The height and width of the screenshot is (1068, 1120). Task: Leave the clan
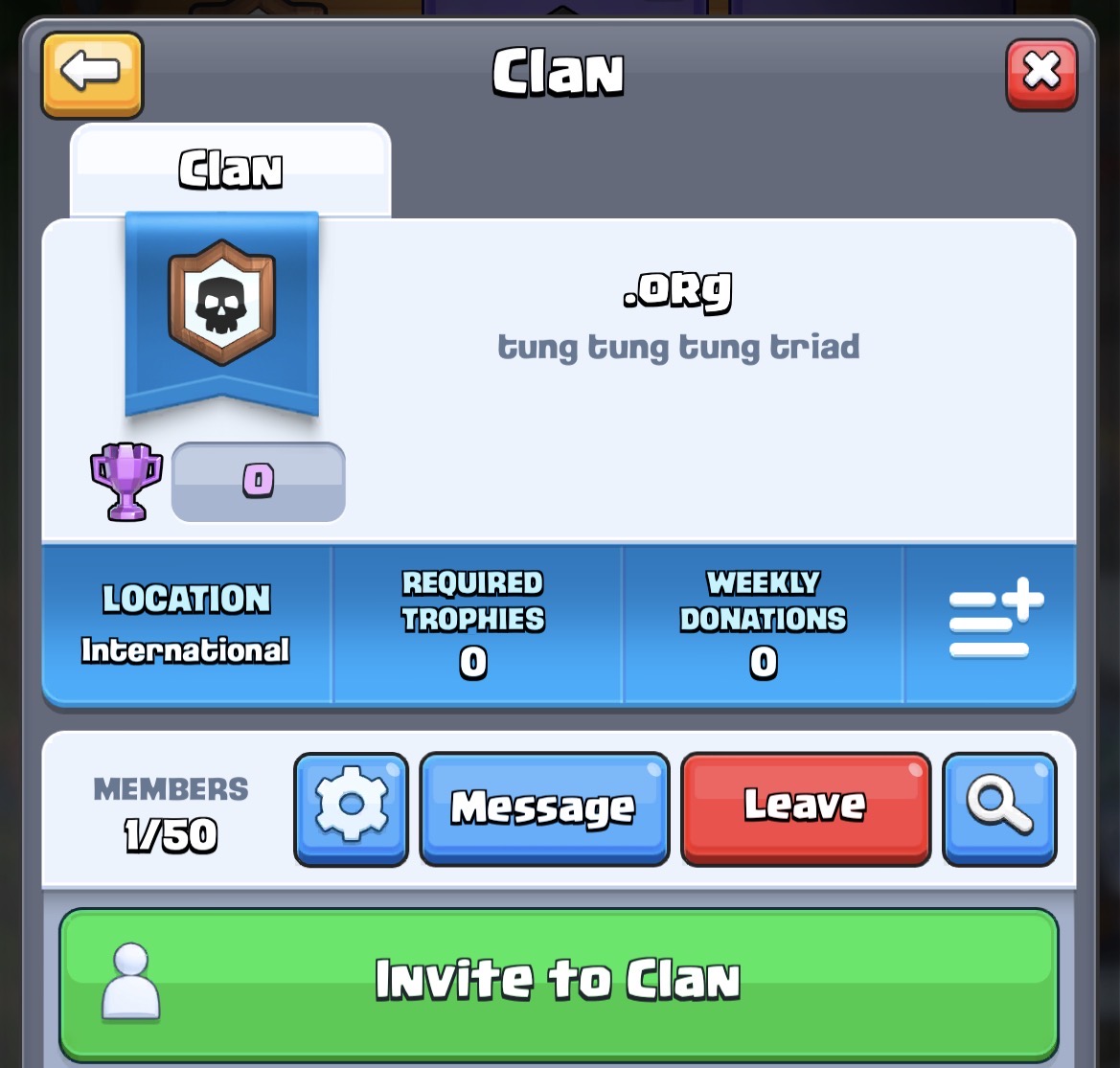coord(805,807)
